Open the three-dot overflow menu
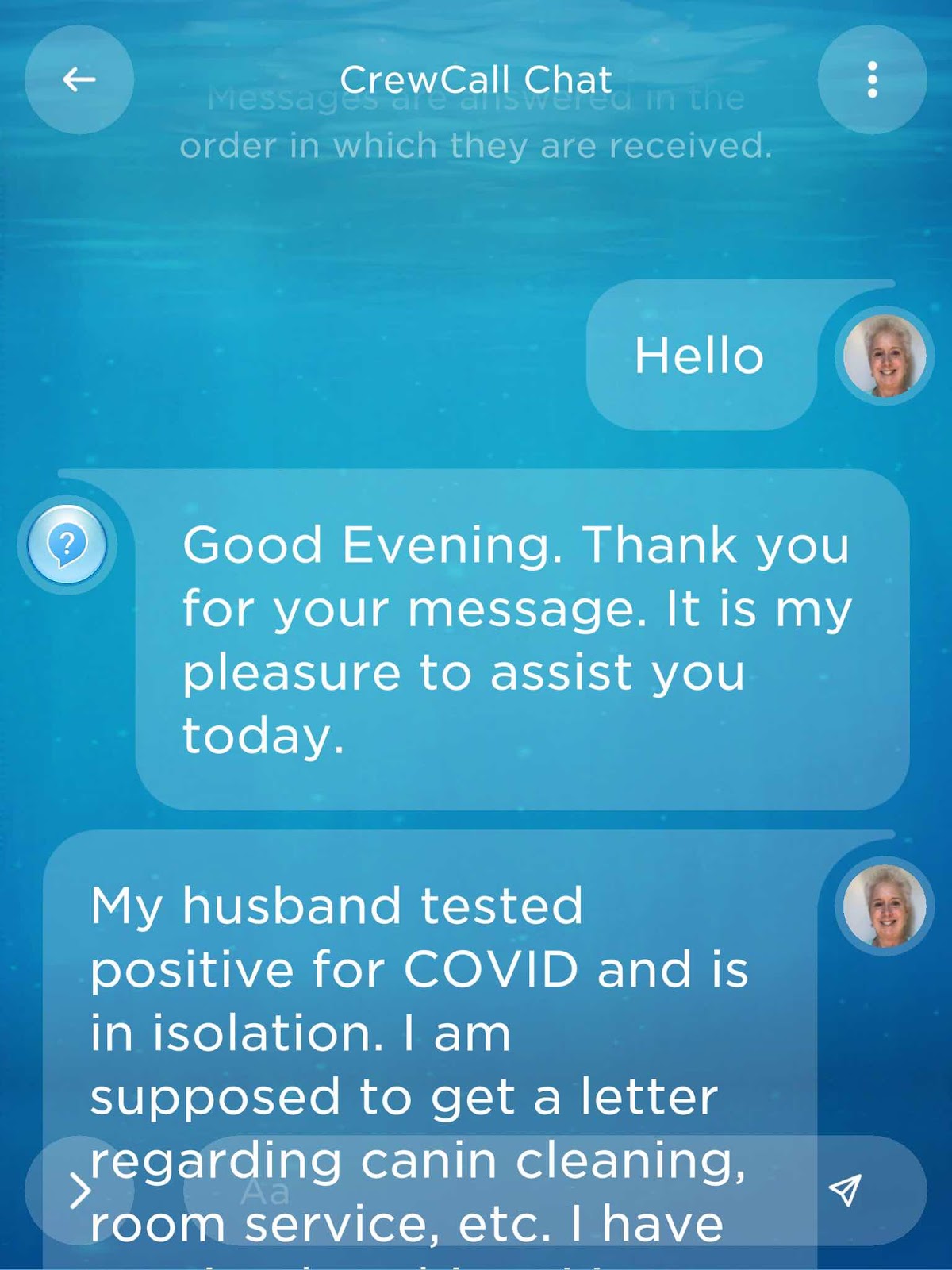The image size is (952, 1270). tap(872, 79)
